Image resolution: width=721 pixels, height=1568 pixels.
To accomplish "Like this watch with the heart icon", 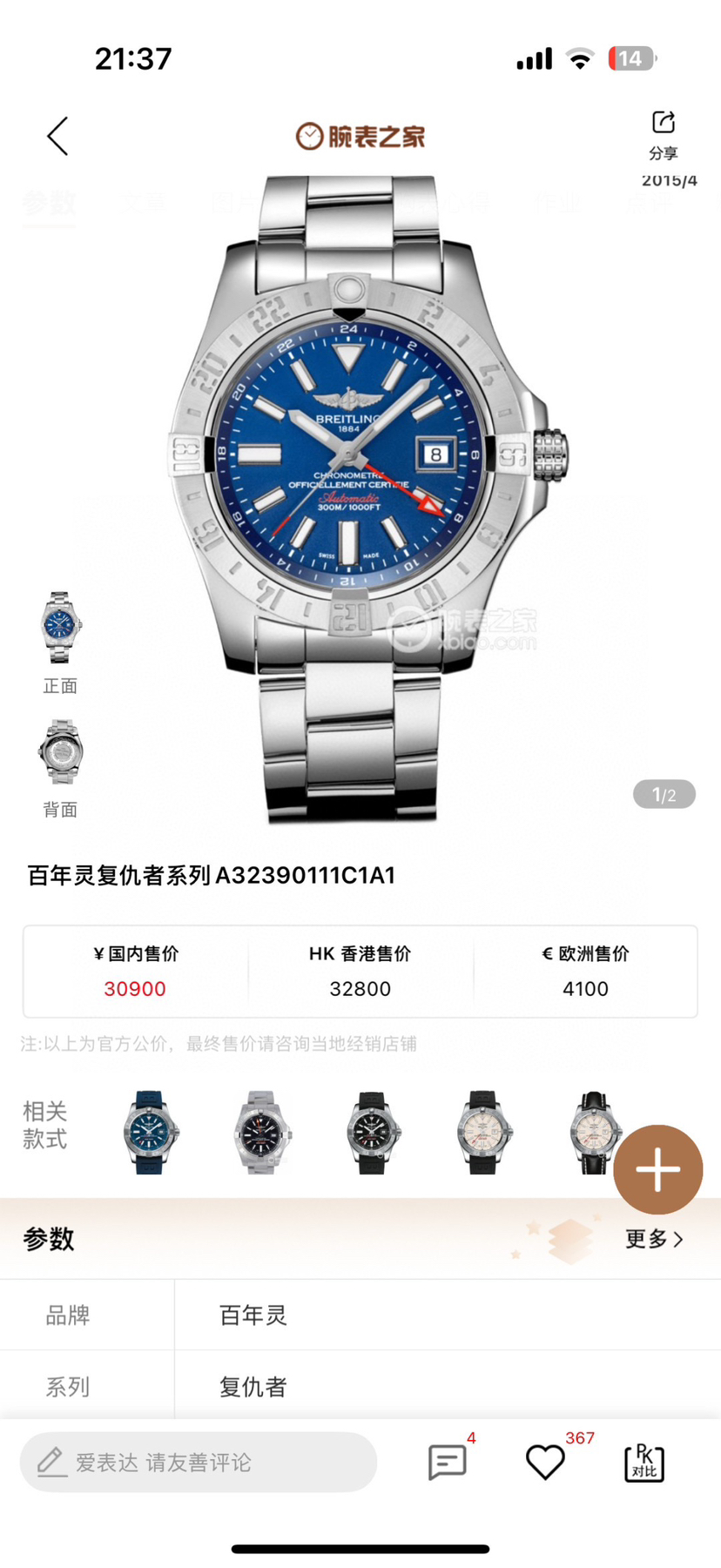I will (546, 1462).
